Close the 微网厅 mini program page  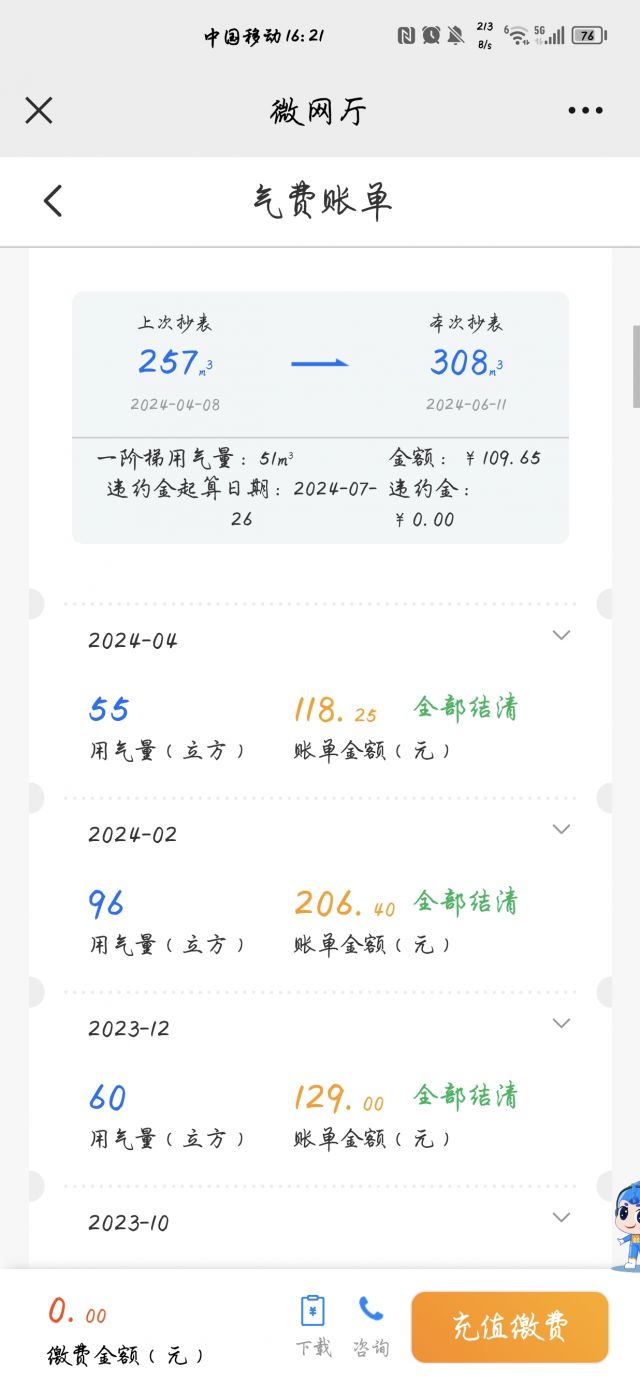point(38,110)
